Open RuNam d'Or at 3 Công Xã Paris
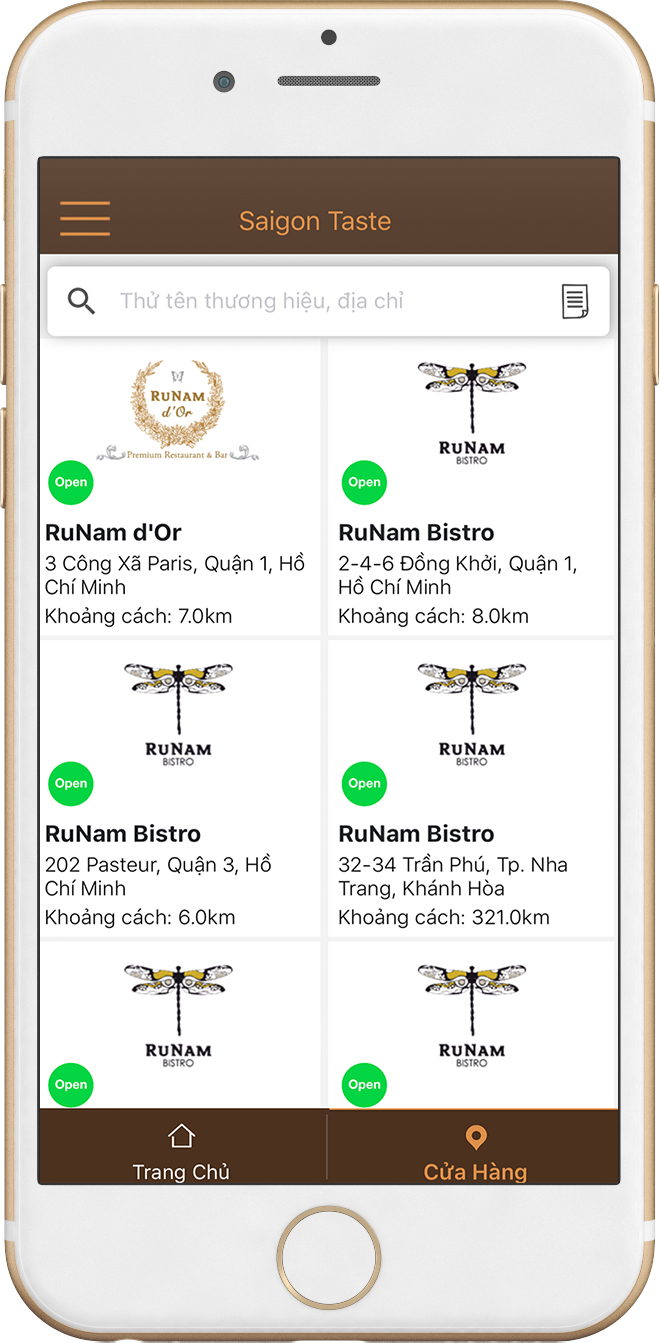The image size is (660, 1343). click(180, 487)
